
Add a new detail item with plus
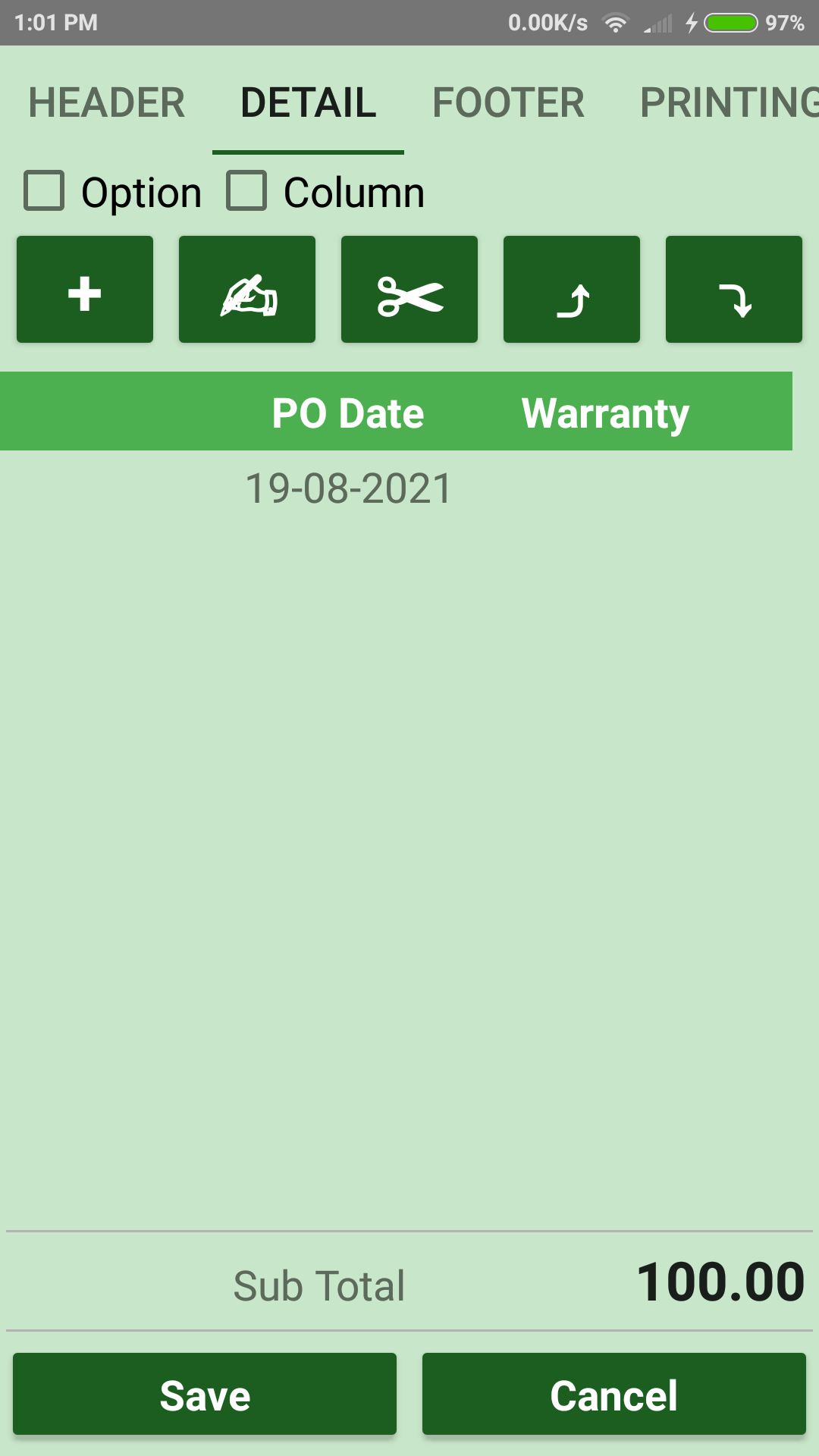pos(85,290)
